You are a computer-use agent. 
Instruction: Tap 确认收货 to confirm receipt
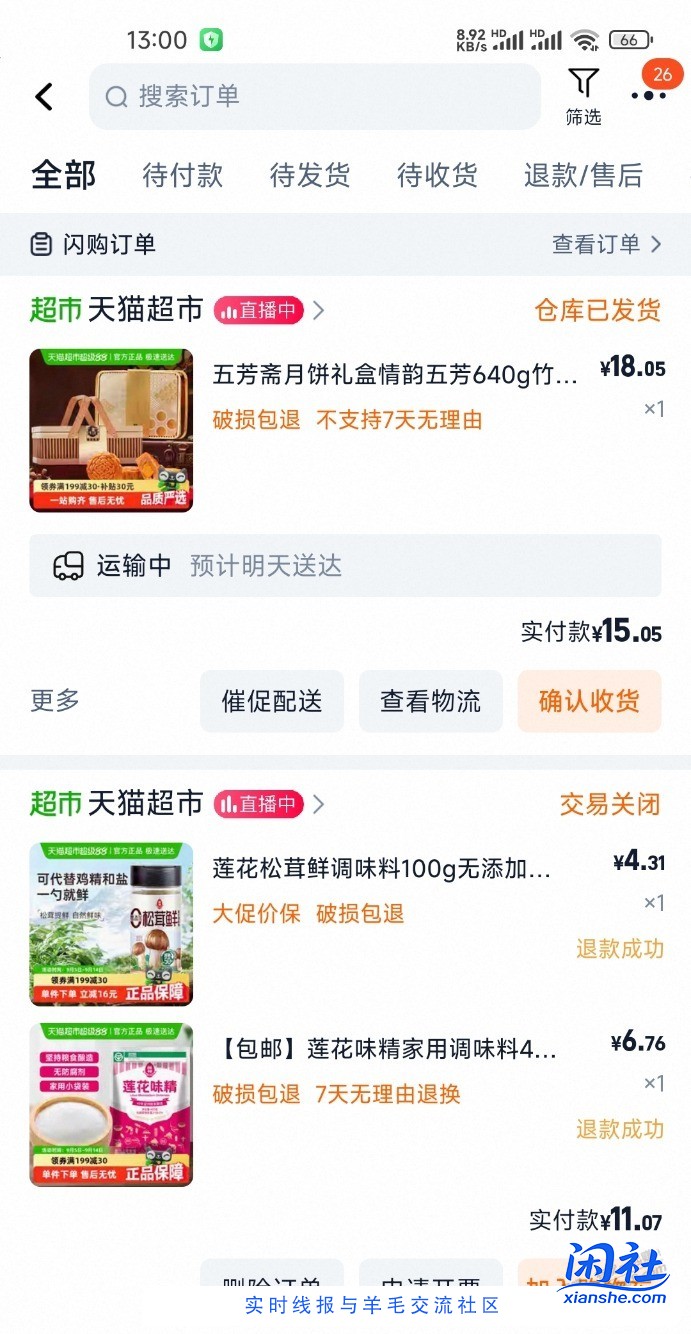[589, 701]
